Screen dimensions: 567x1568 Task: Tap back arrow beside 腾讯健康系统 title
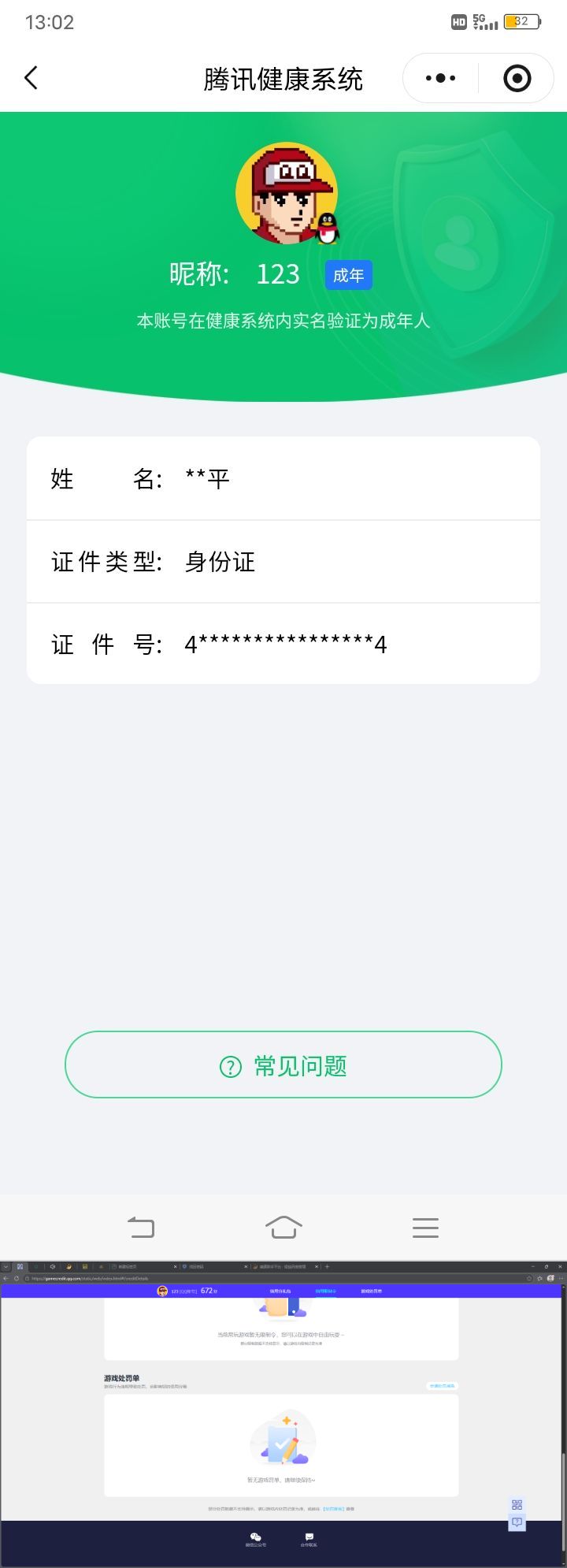click(x=31, y=78)
